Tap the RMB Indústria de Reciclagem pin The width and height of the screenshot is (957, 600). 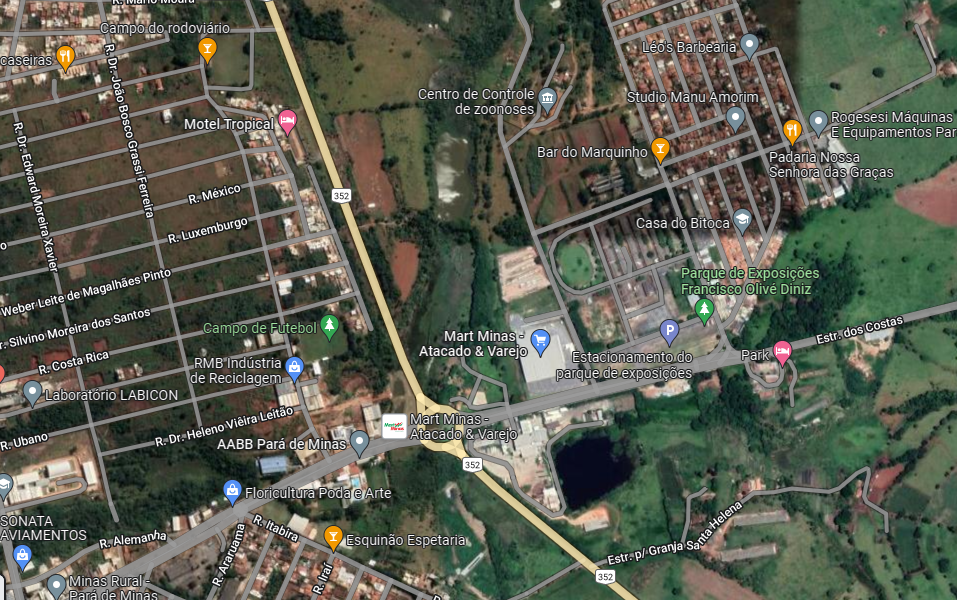point(294,368)
